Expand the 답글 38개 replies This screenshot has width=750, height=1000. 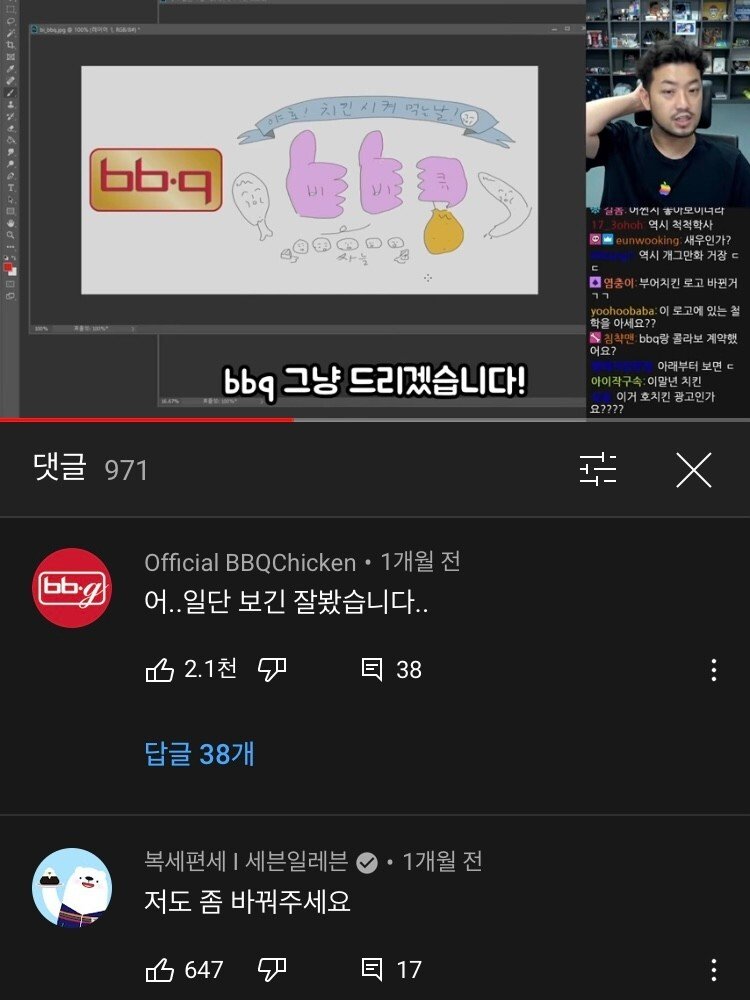coord(200,754)
